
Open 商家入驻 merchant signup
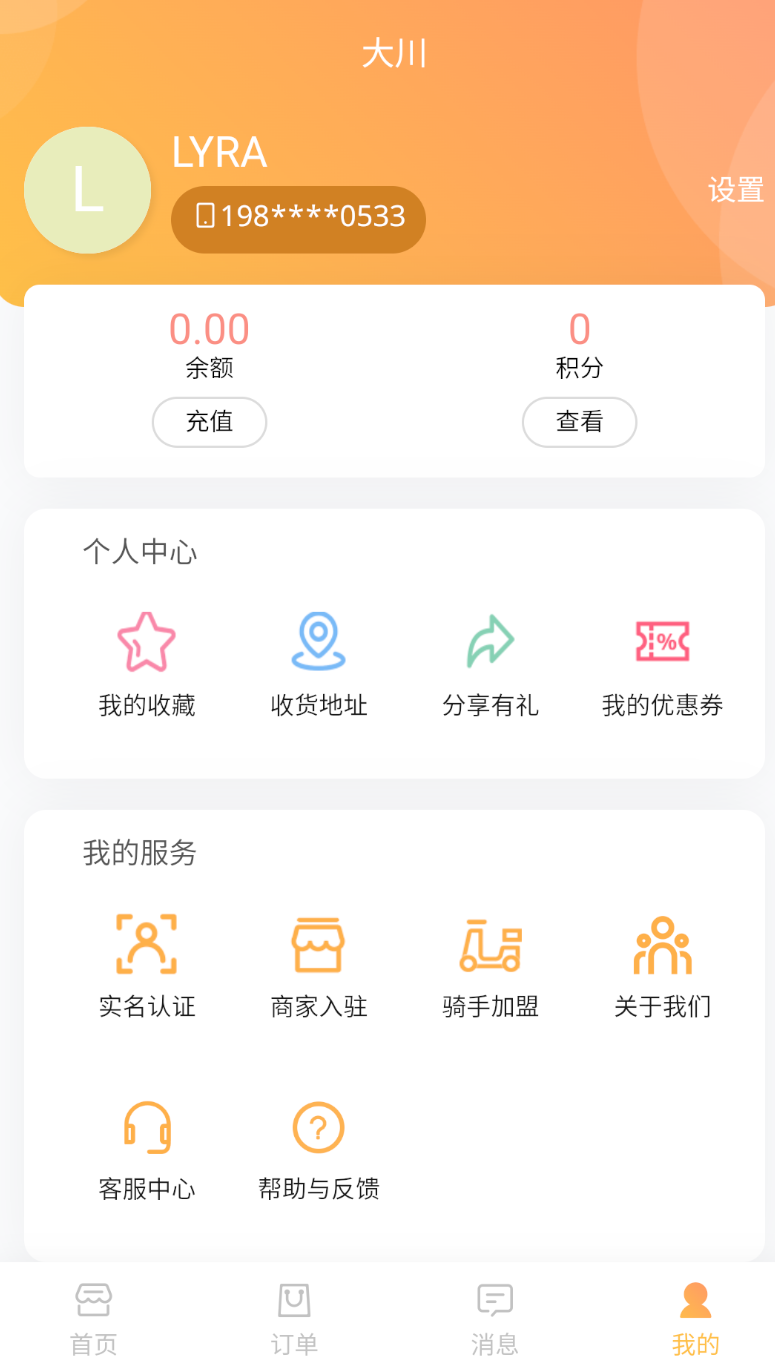(x=318, y=962)
